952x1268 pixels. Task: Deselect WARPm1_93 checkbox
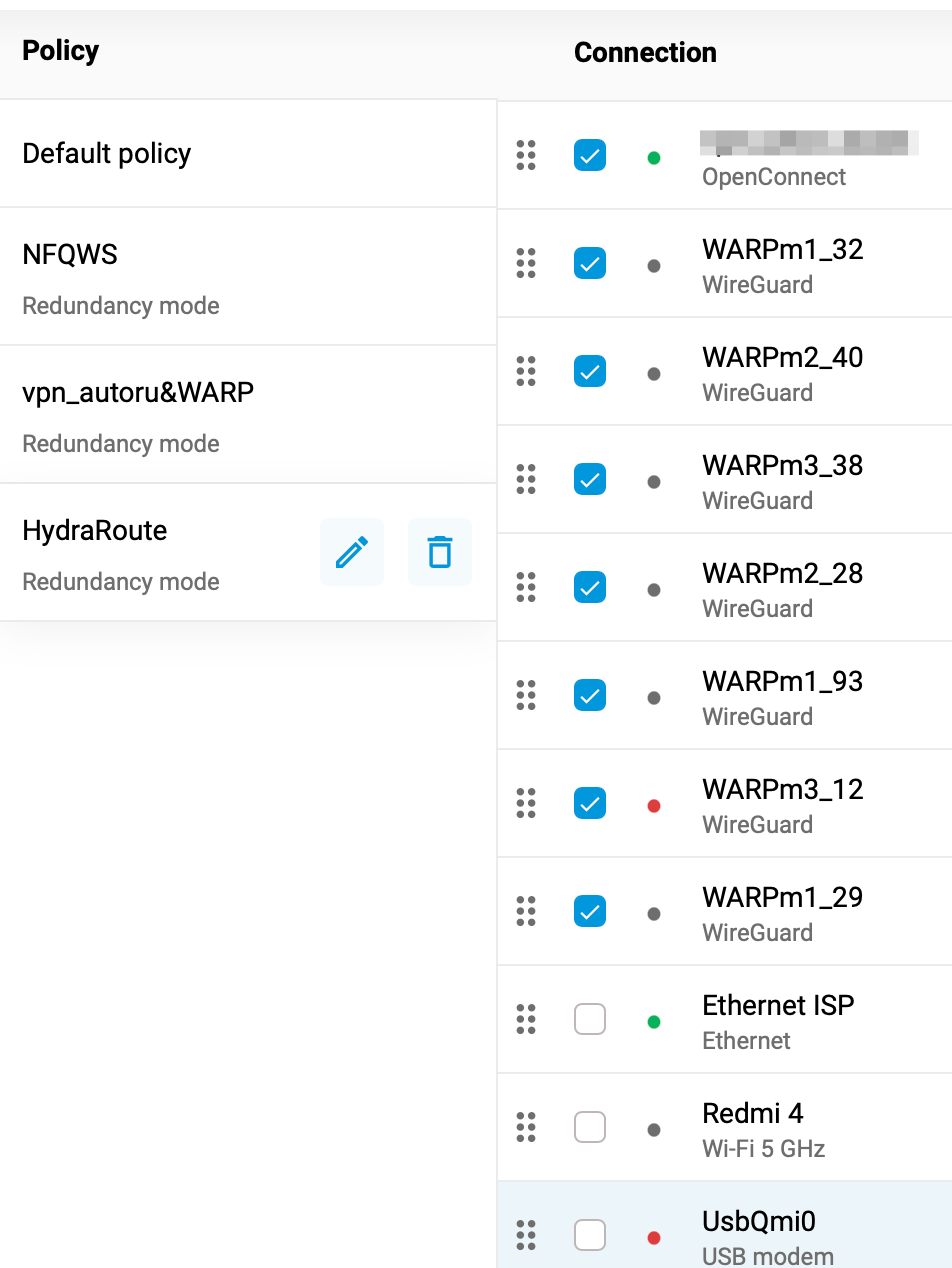(590, 695)
